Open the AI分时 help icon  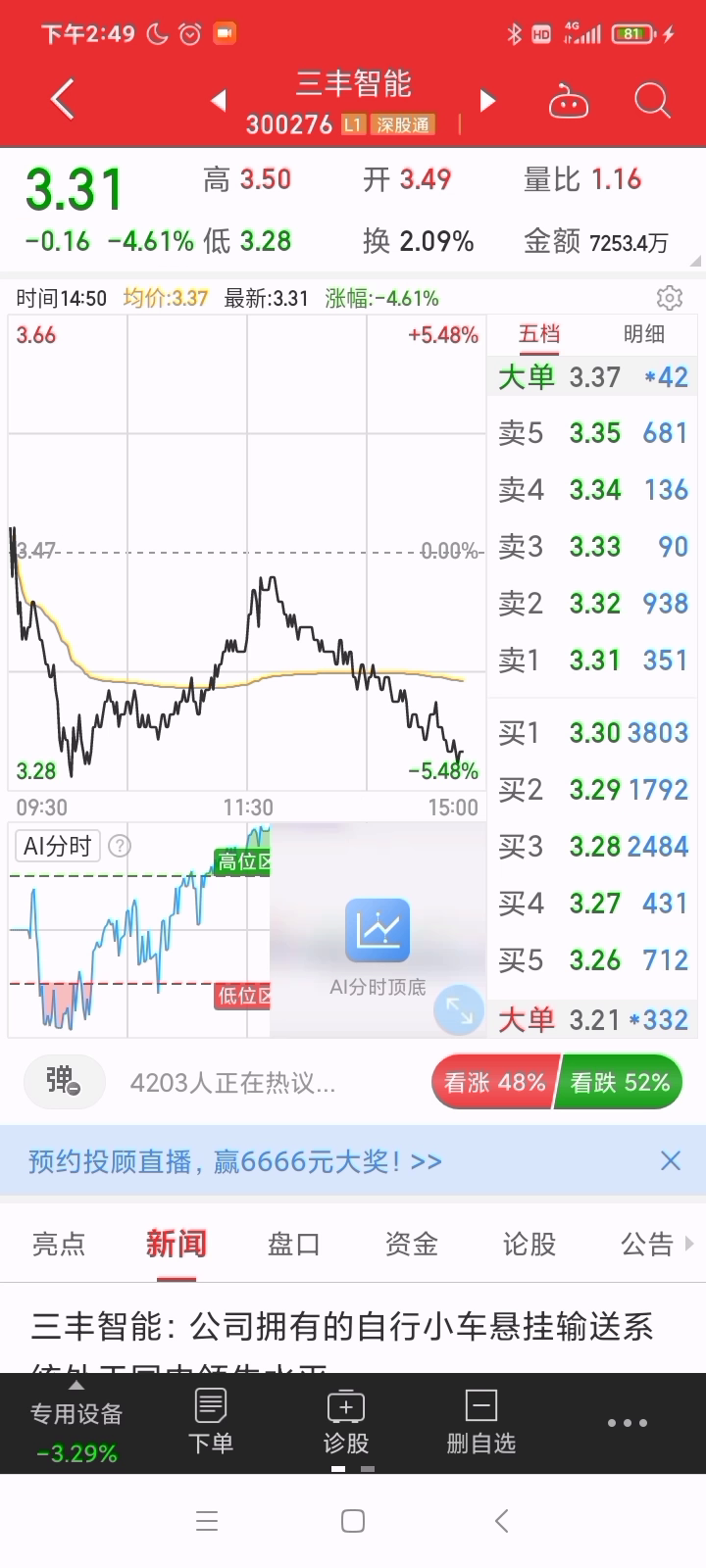tap(120, 846)
